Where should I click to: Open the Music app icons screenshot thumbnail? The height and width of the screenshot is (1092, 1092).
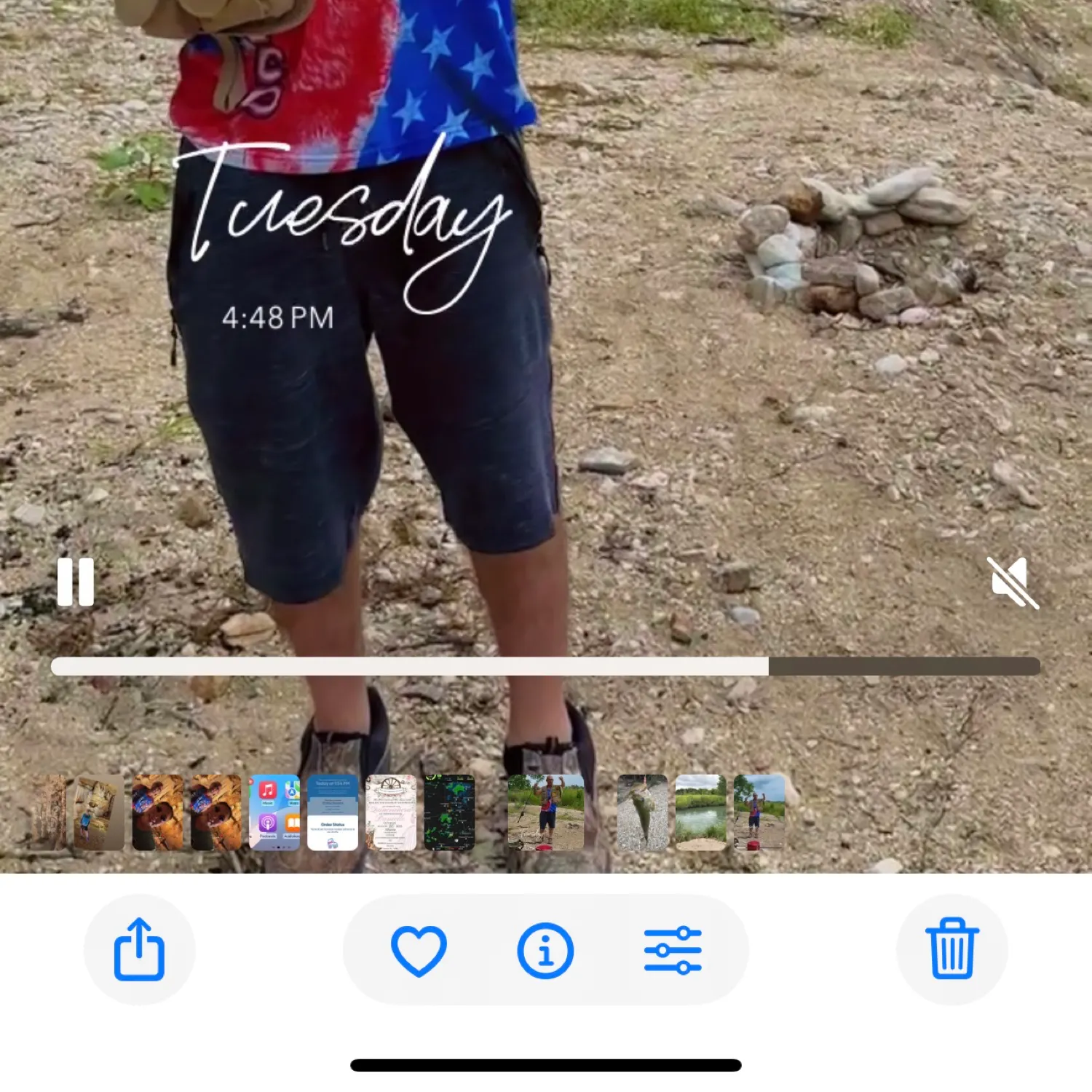(274, 812)
